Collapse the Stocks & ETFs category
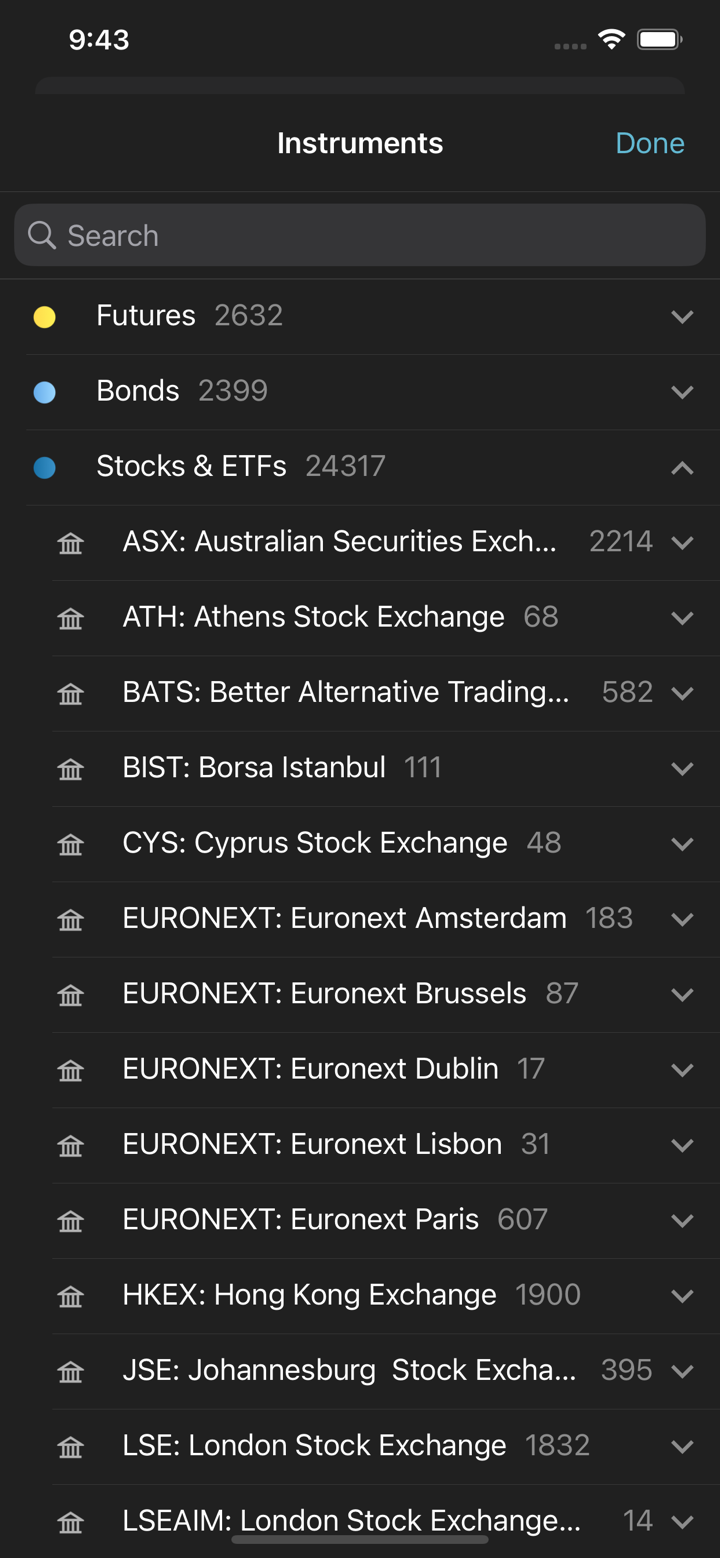This screenshot has width=720, height=1558. tap(682, 467)
